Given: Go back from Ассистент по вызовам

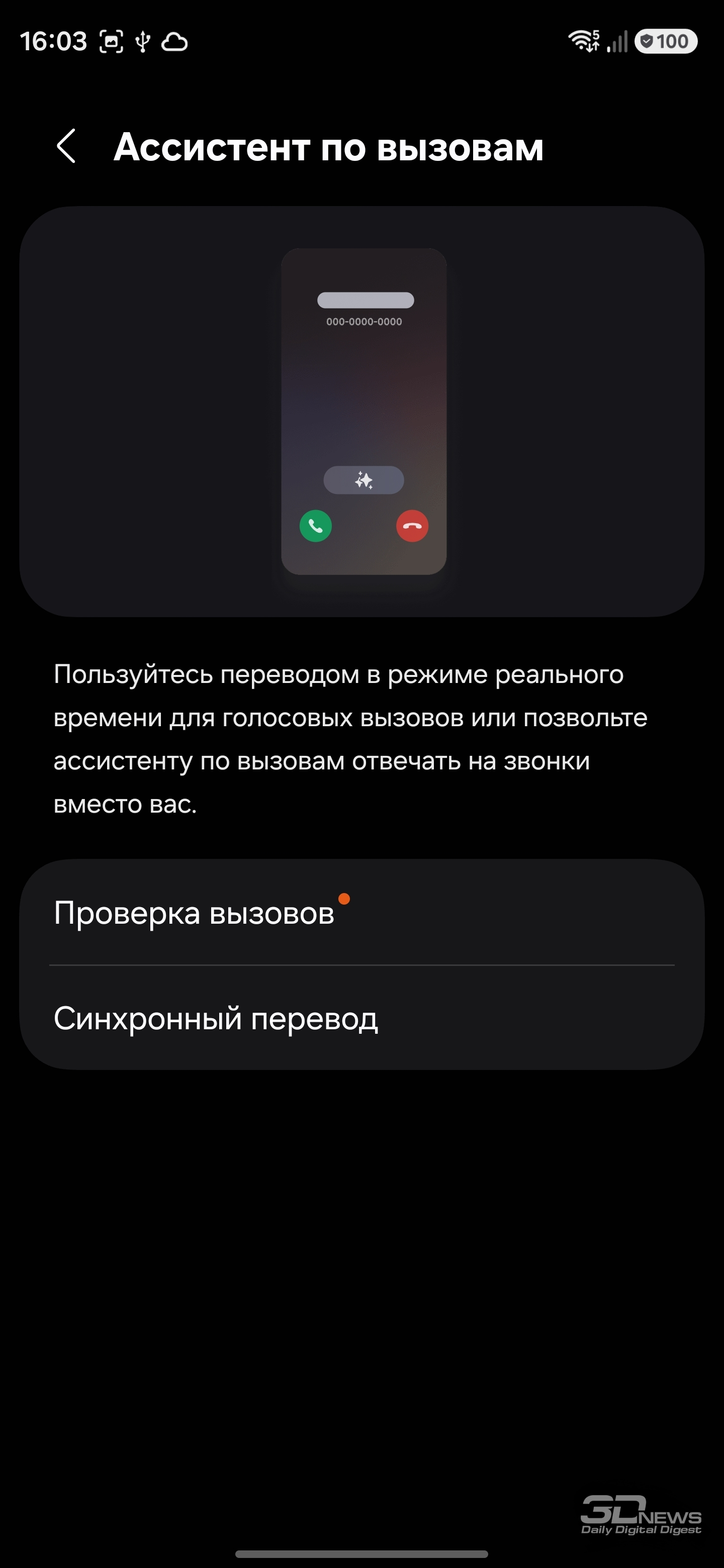Looking at the screenshot, I should pyautogui.click(x=66, y=146).
